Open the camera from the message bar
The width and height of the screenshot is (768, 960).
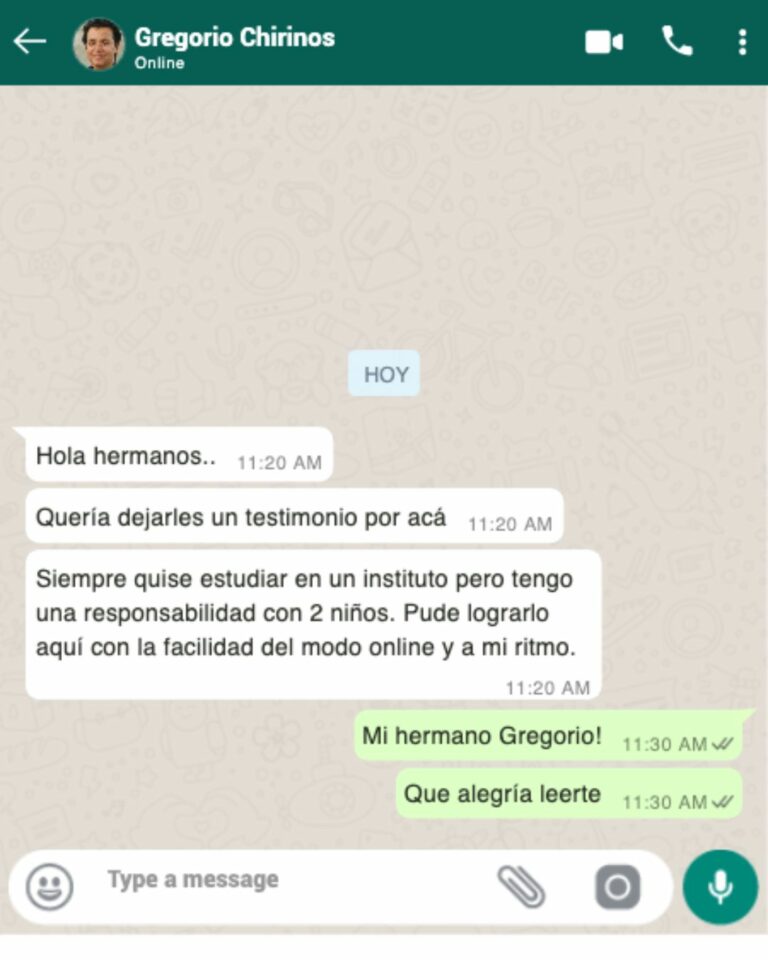[617, 887]
